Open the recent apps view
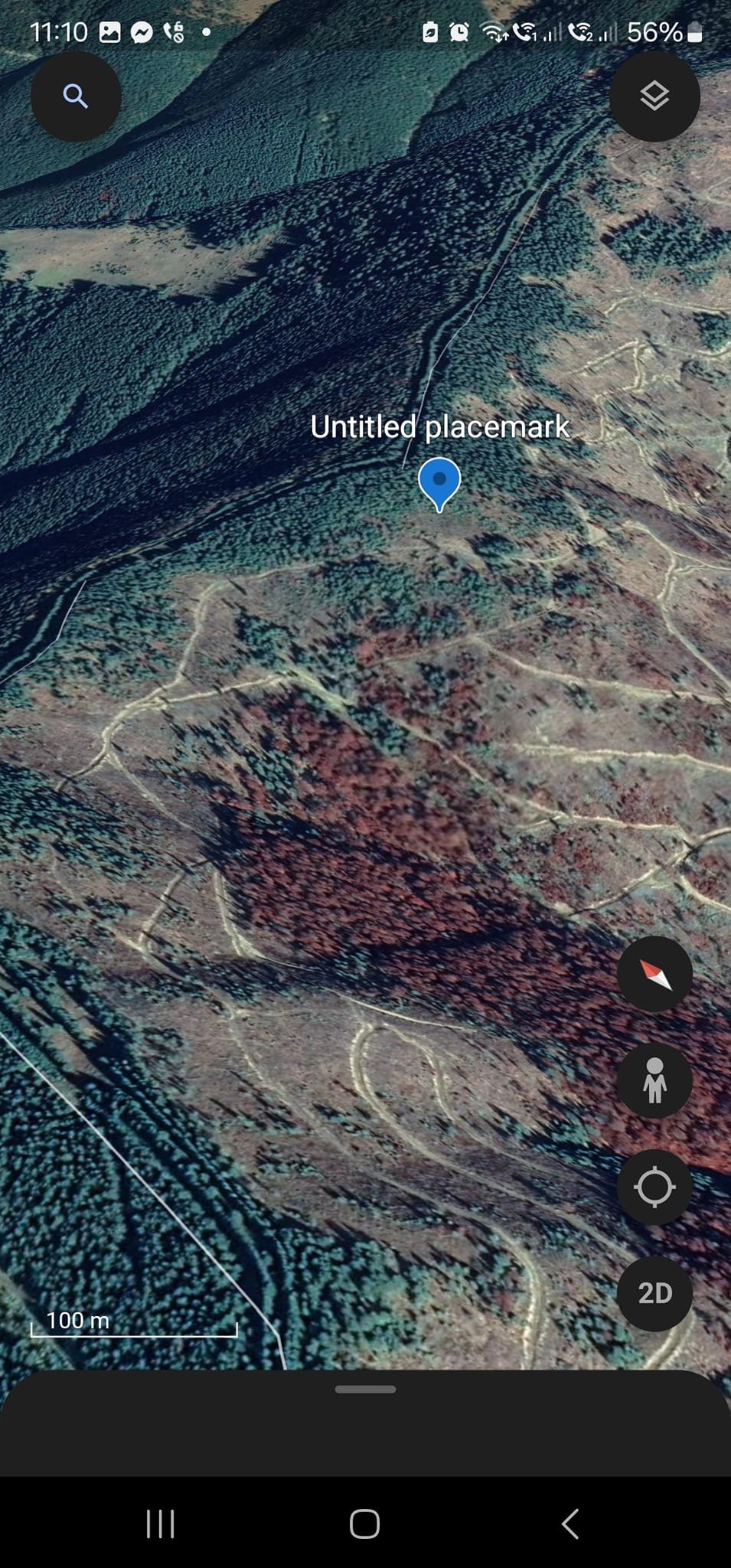This screenshot has width=731, height=1568. [161, 1524]
